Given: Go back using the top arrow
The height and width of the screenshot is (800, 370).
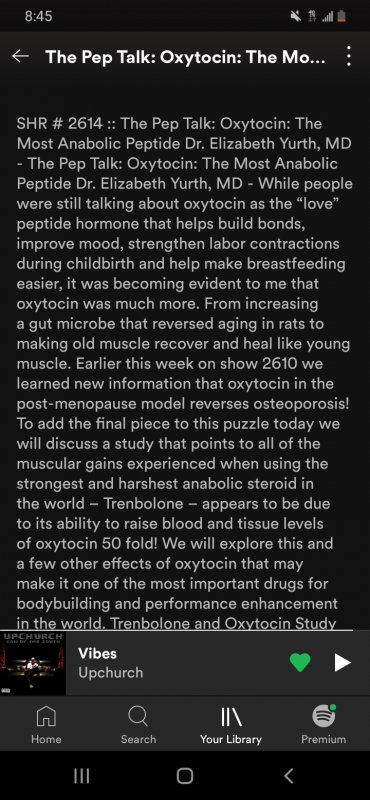Looking at the screenshot, I should pyautogui.click(x=21, y=56).
